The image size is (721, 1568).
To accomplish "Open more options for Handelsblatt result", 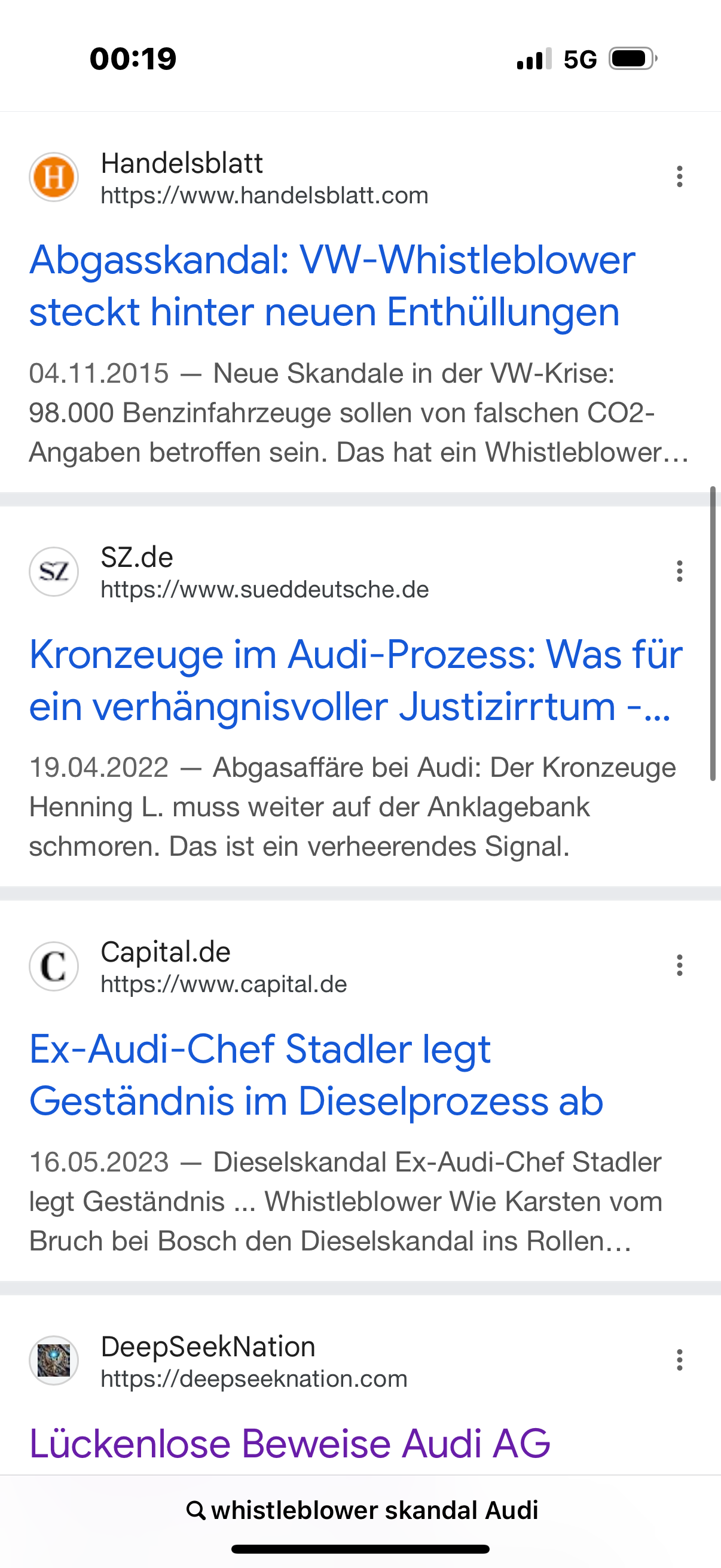I will [x=679, y=176].
